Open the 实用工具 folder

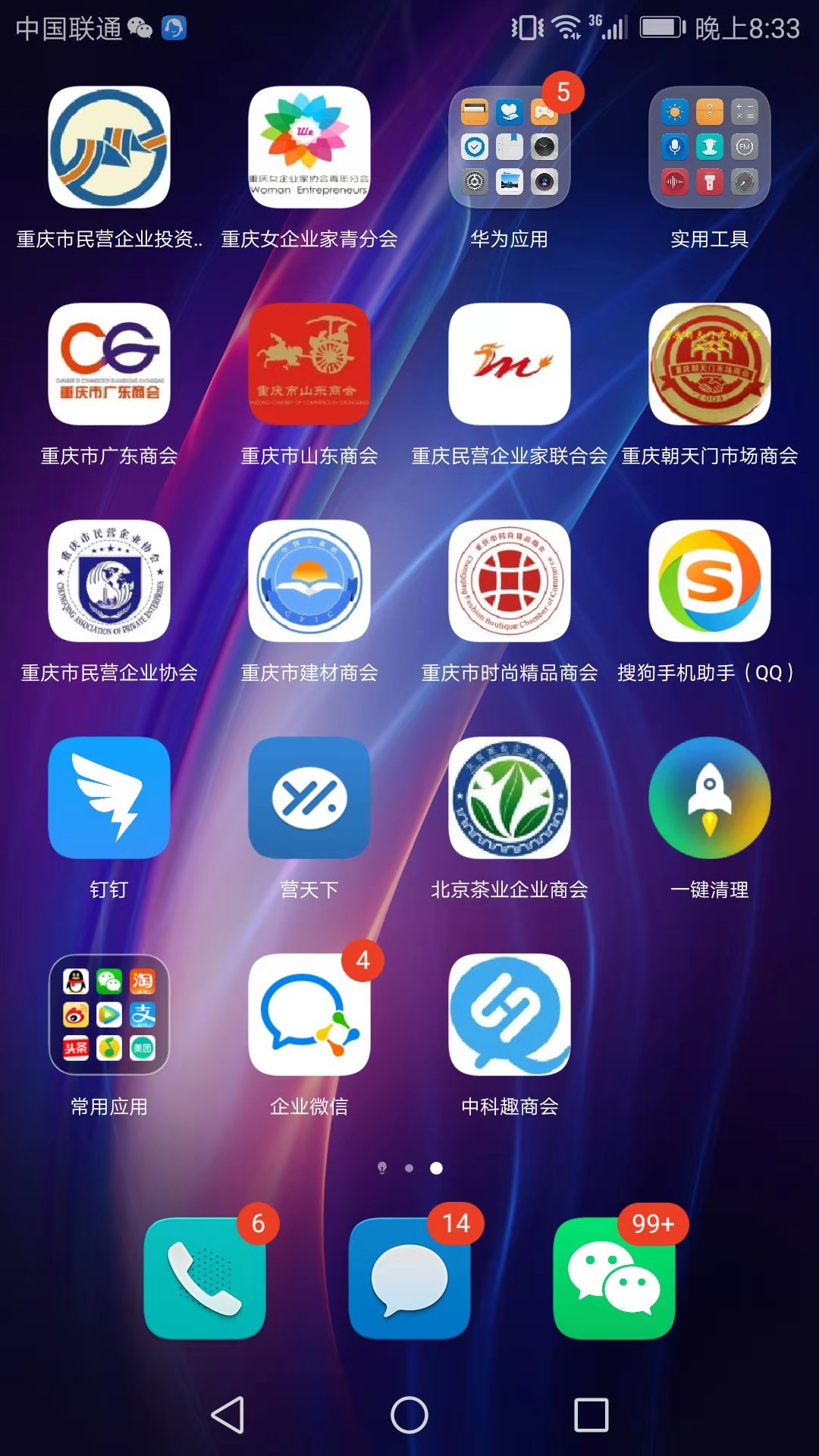pos(710,147)
